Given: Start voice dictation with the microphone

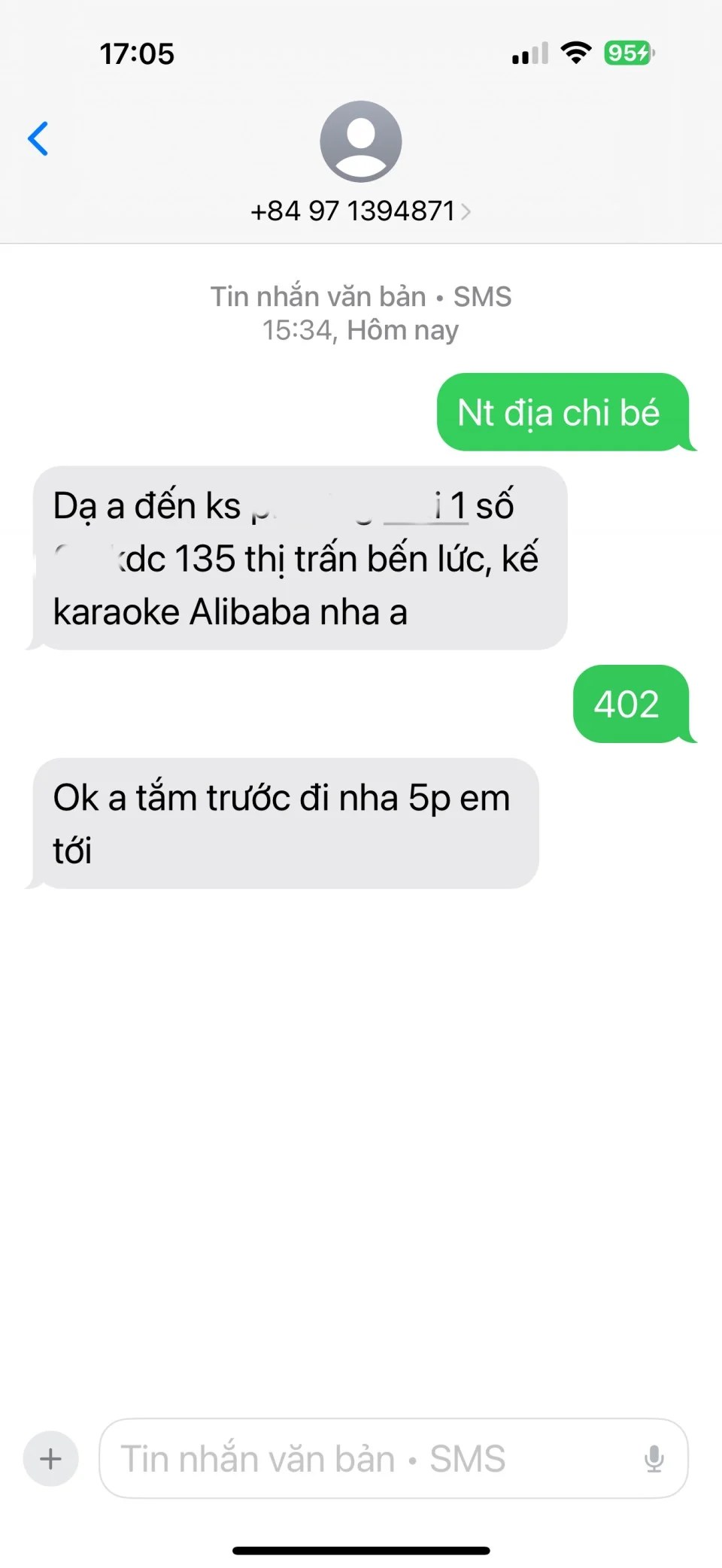Looking at the screenshot, I should point(654,1458).
